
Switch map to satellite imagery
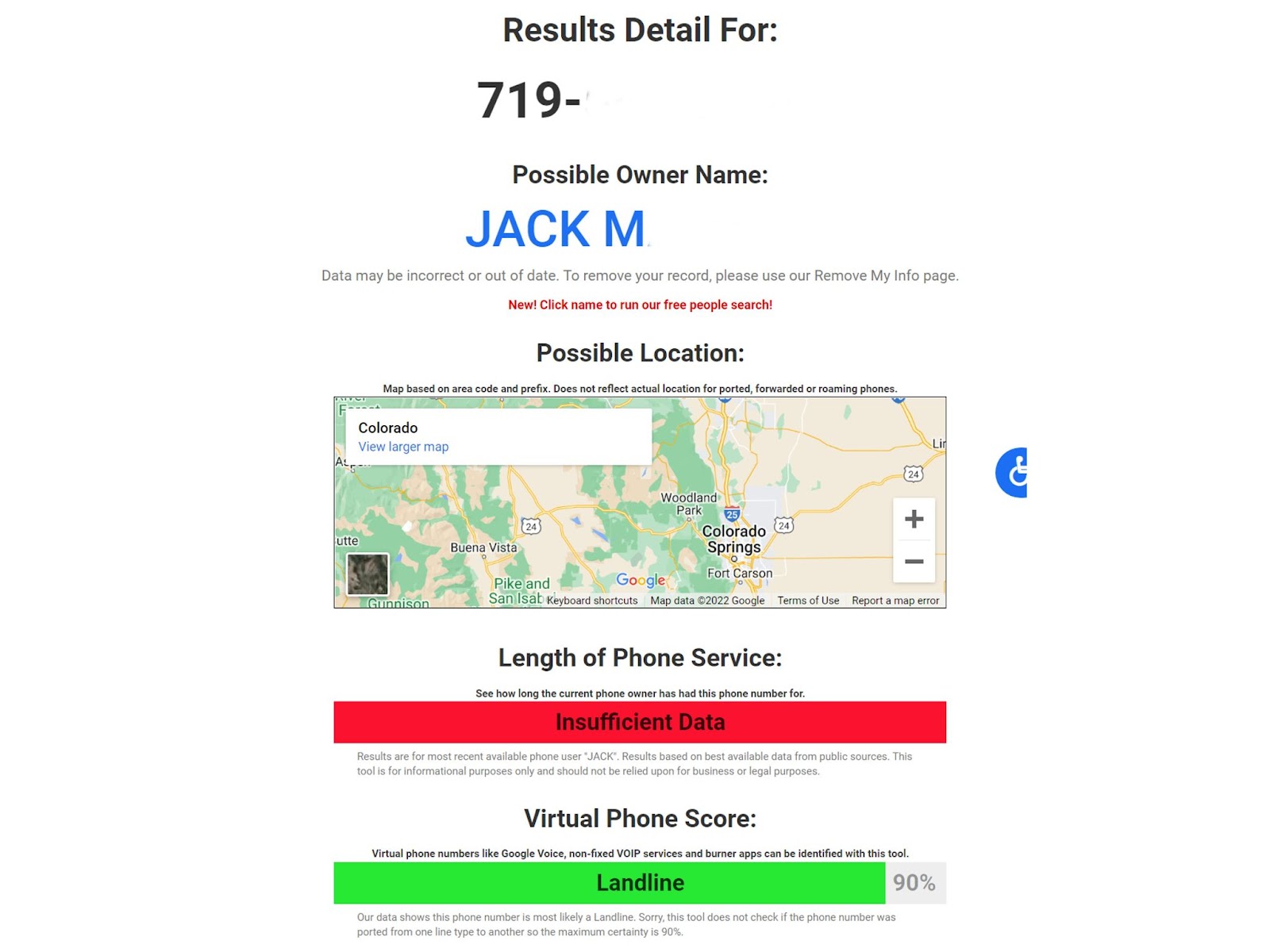pos(368,574)
